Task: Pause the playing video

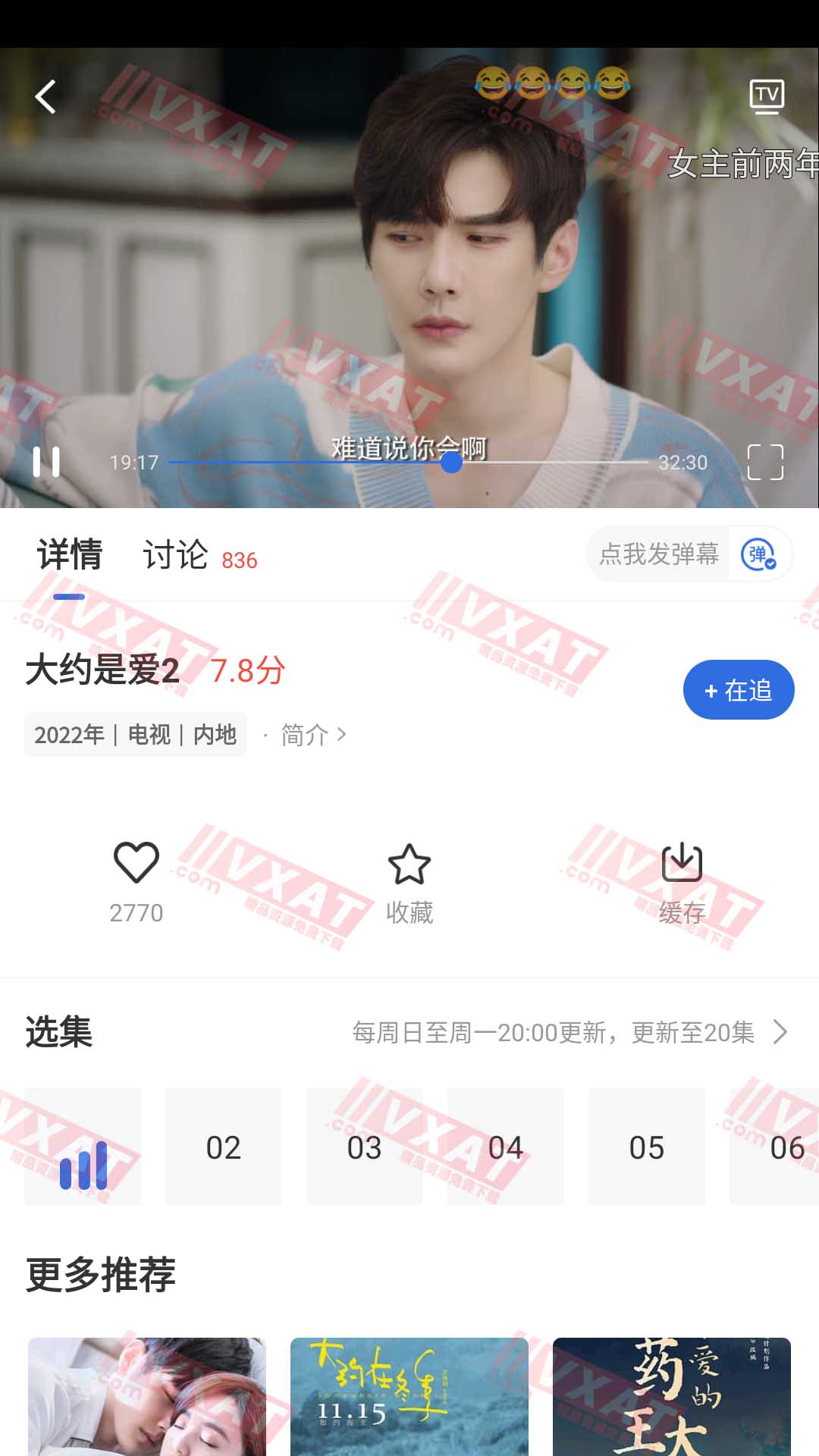Action: point(46,462)
